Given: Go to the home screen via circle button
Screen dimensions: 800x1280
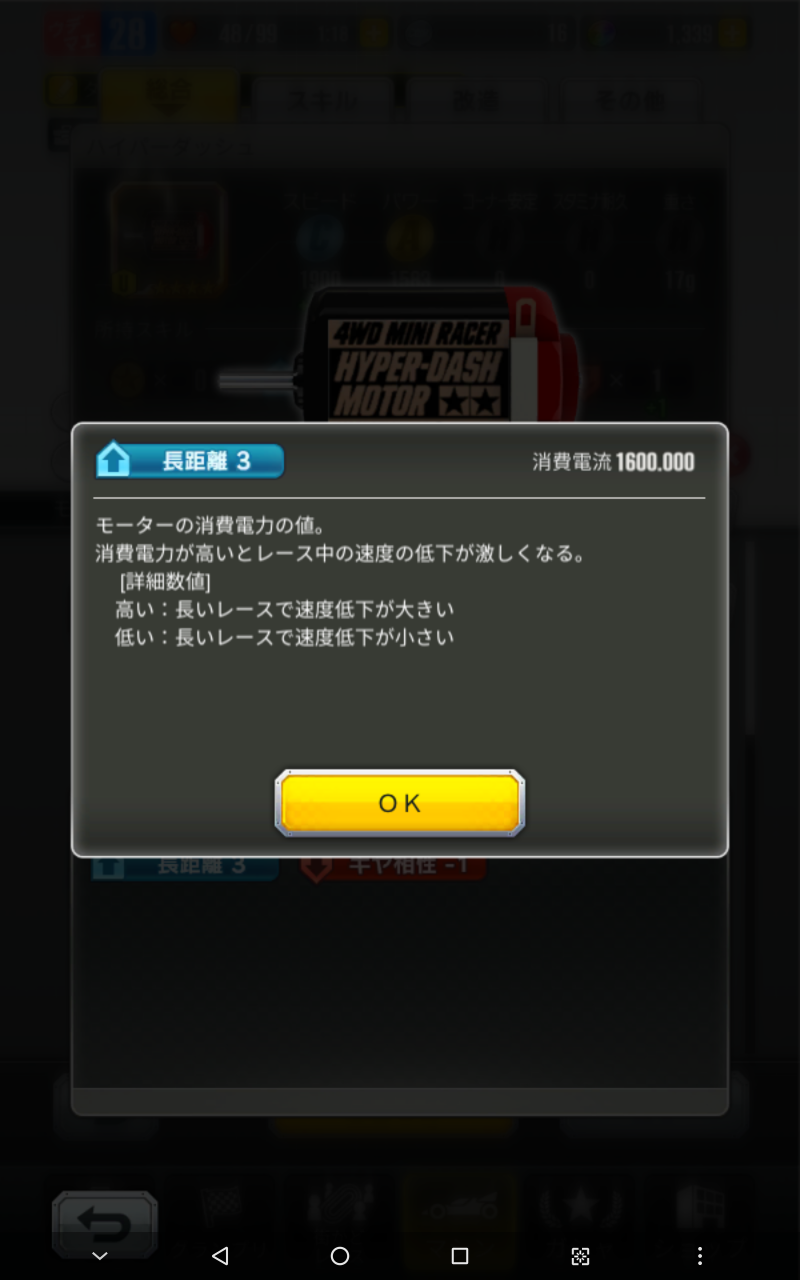Looking at the screenshot, I should tap(340, 1255).
